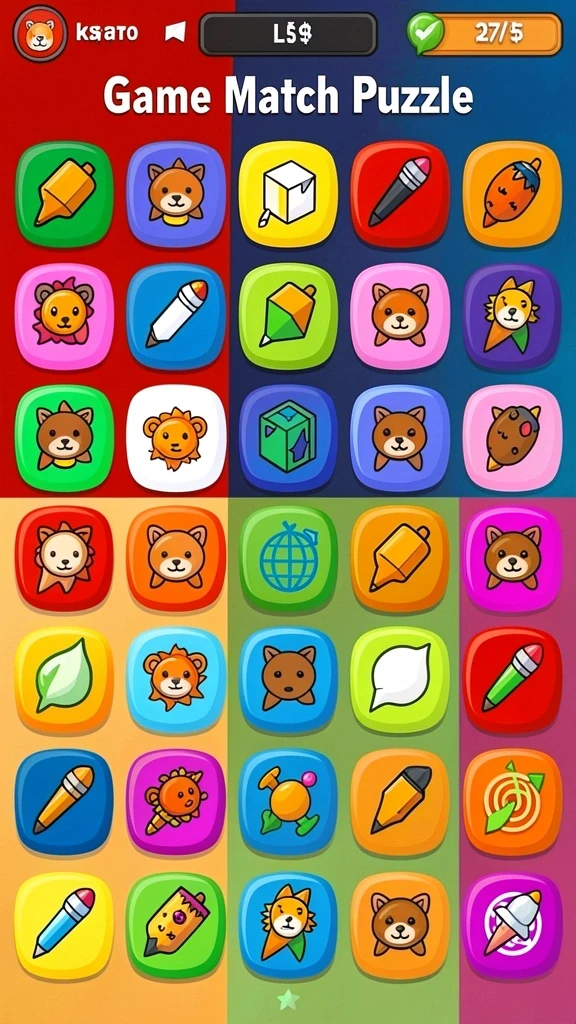Select the pink tile with brown potato
This screenshot has height=1024, width=576.
coord(512,438)
